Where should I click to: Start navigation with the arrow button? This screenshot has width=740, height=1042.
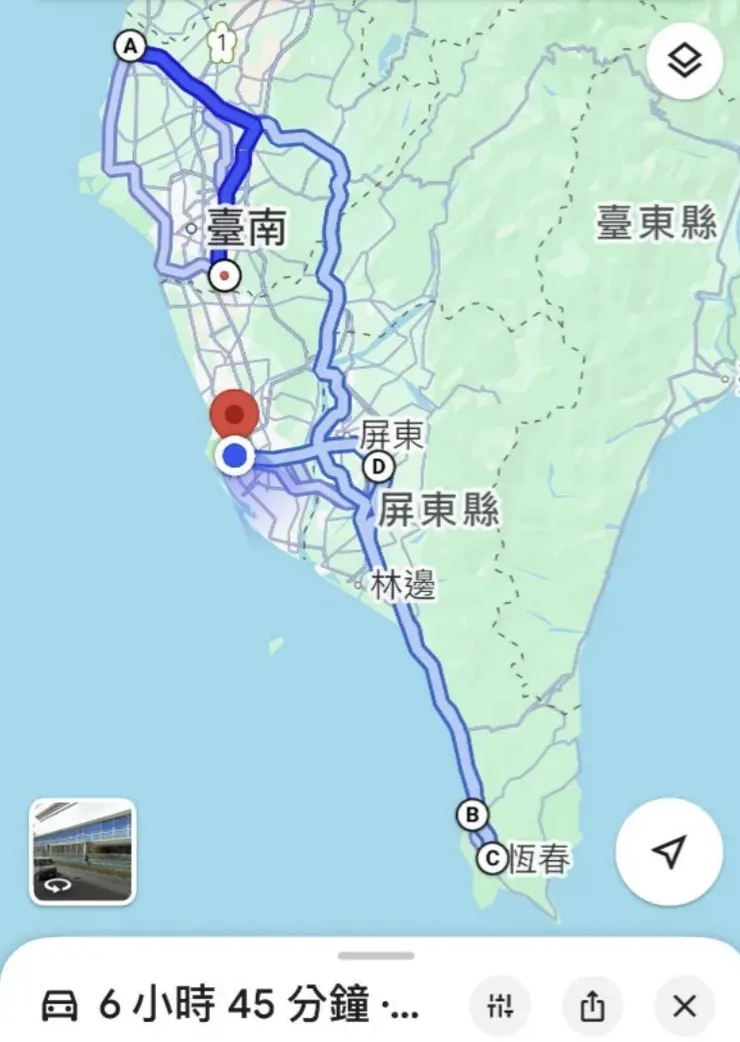pyautogui.click(x=669, y=852)
